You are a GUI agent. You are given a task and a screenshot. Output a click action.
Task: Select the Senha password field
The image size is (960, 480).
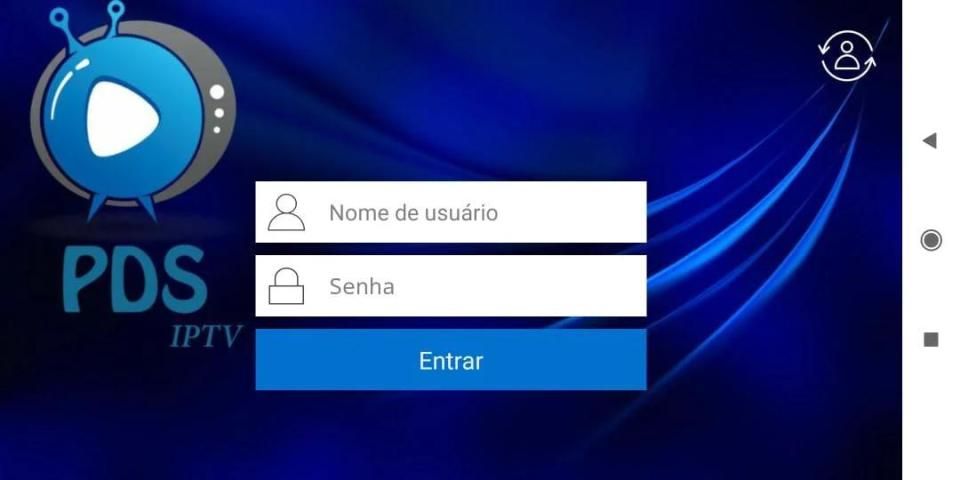pyautogui.click(x=450, y=286)
